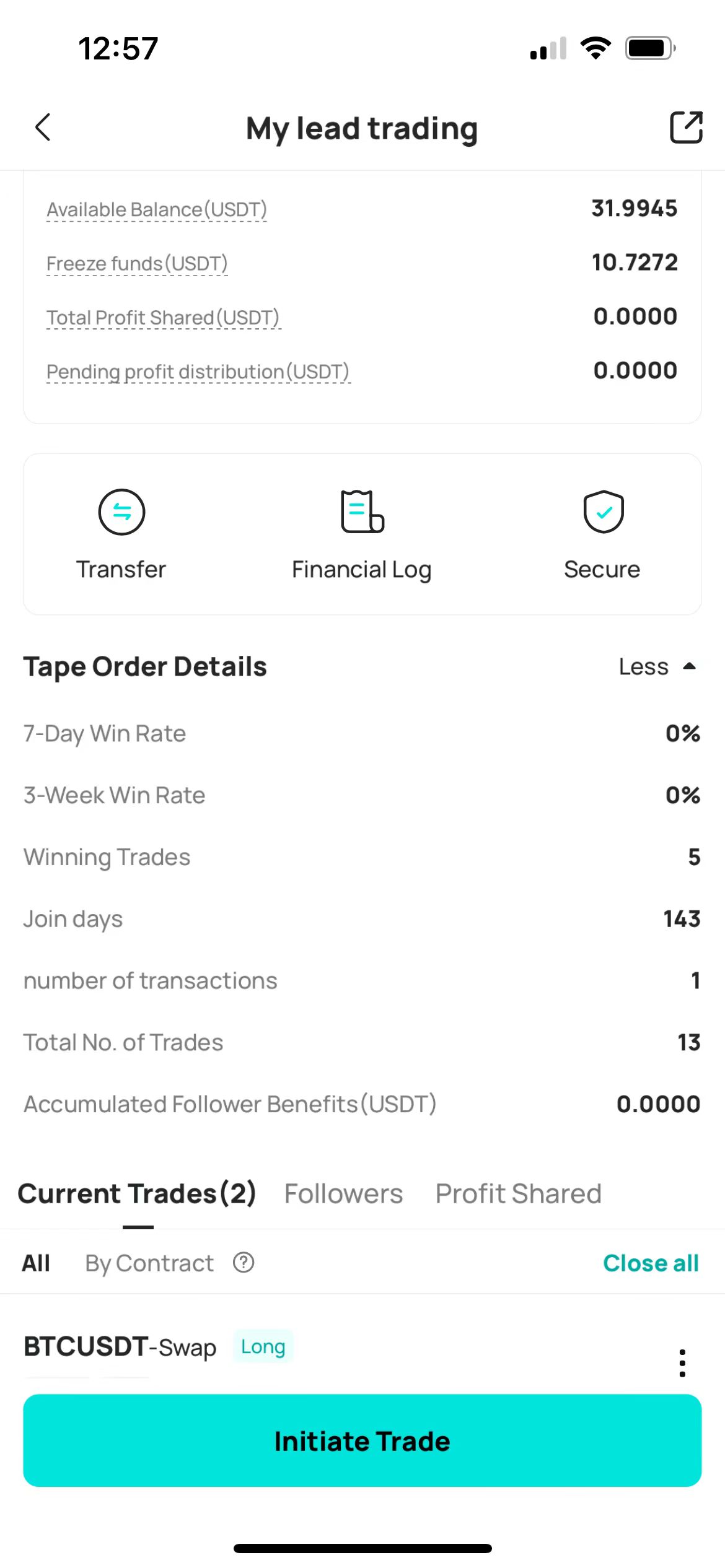This screenshot has width=725, height=1568.
Task: Share the lead trading page
Action: click(x=685, y=128)
